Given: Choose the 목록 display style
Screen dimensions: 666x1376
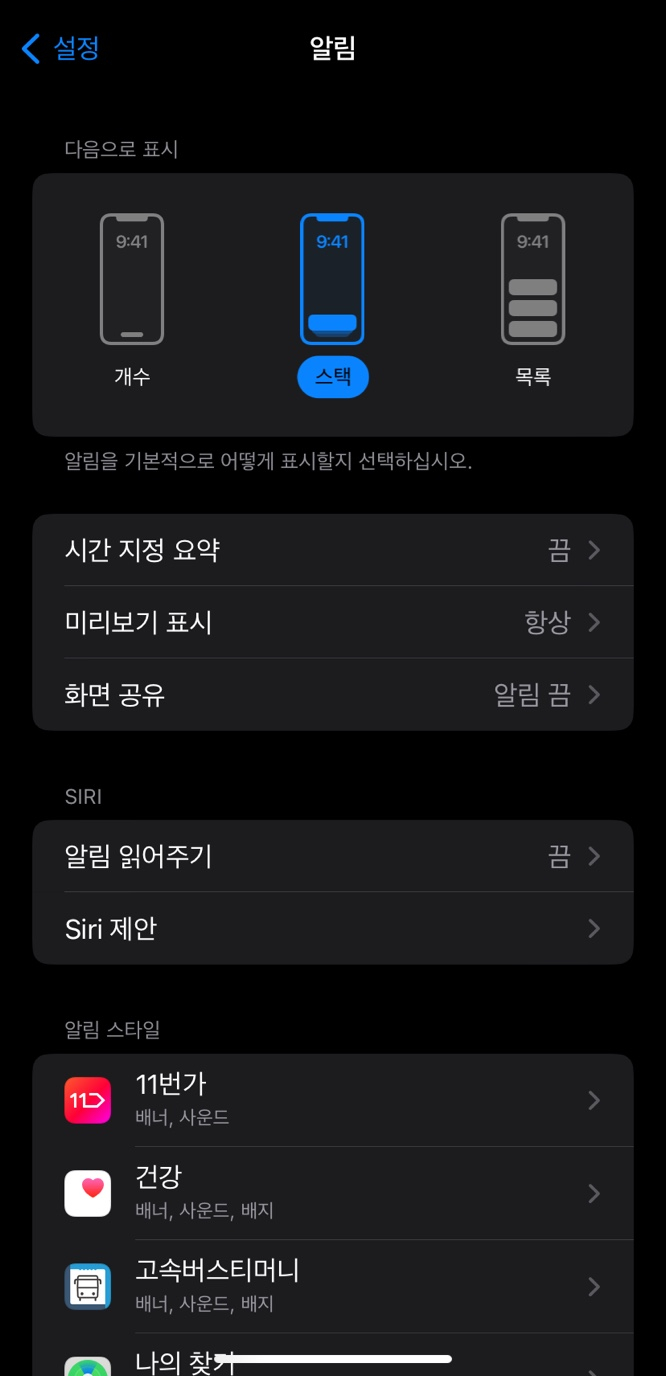Looking at the screenshot, I should click(533, 302).
